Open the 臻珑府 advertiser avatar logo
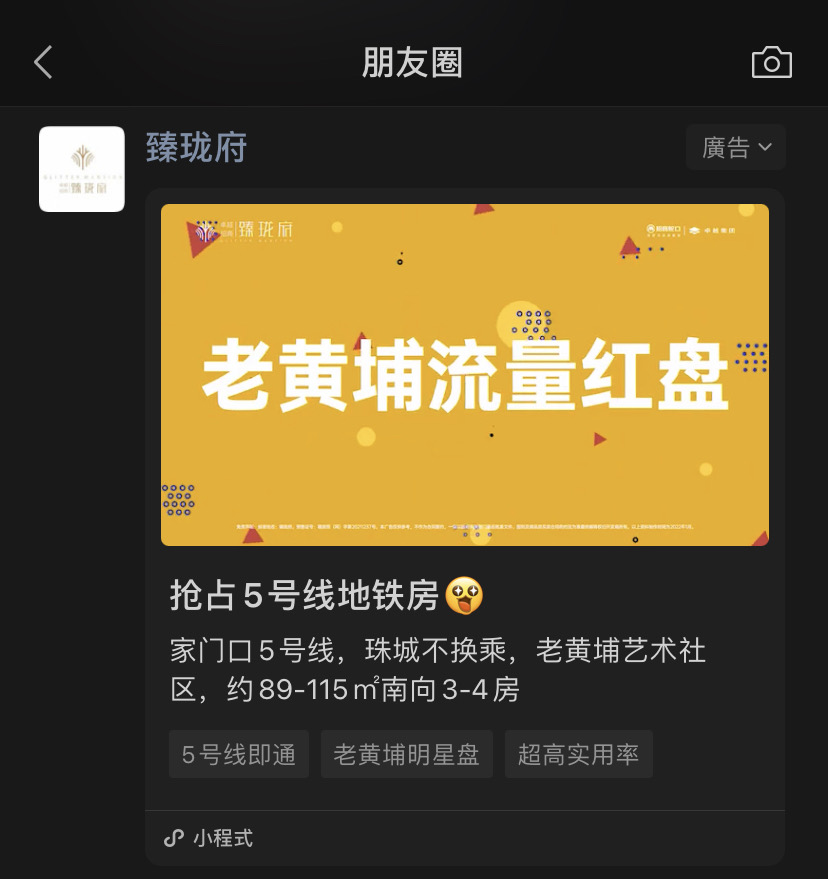Viewport: 828px width, 879px height. 81,169
